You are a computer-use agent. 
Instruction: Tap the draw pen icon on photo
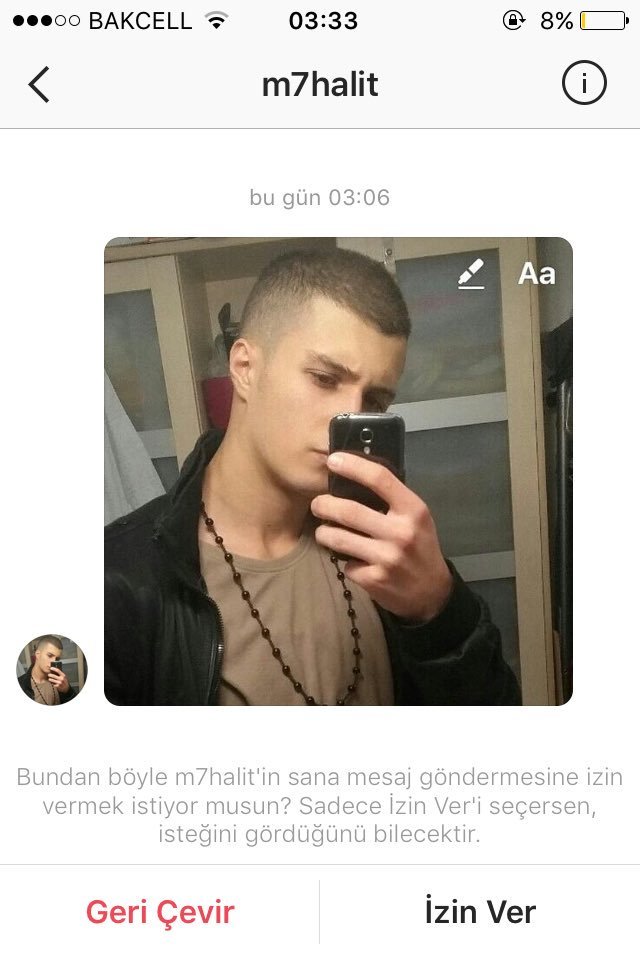pos(471,273)
